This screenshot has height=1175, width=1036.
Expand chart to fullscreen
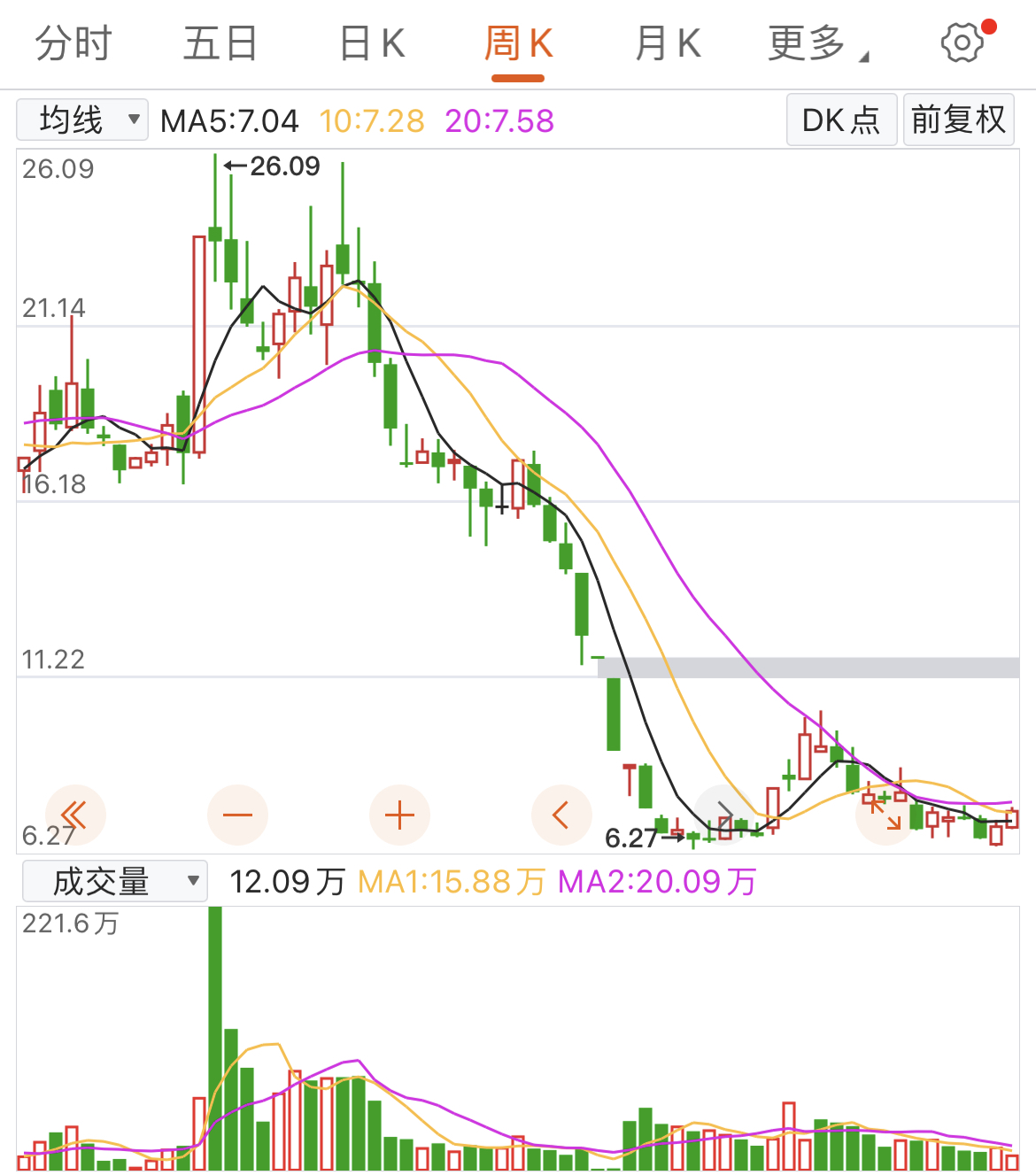(885, 815)
